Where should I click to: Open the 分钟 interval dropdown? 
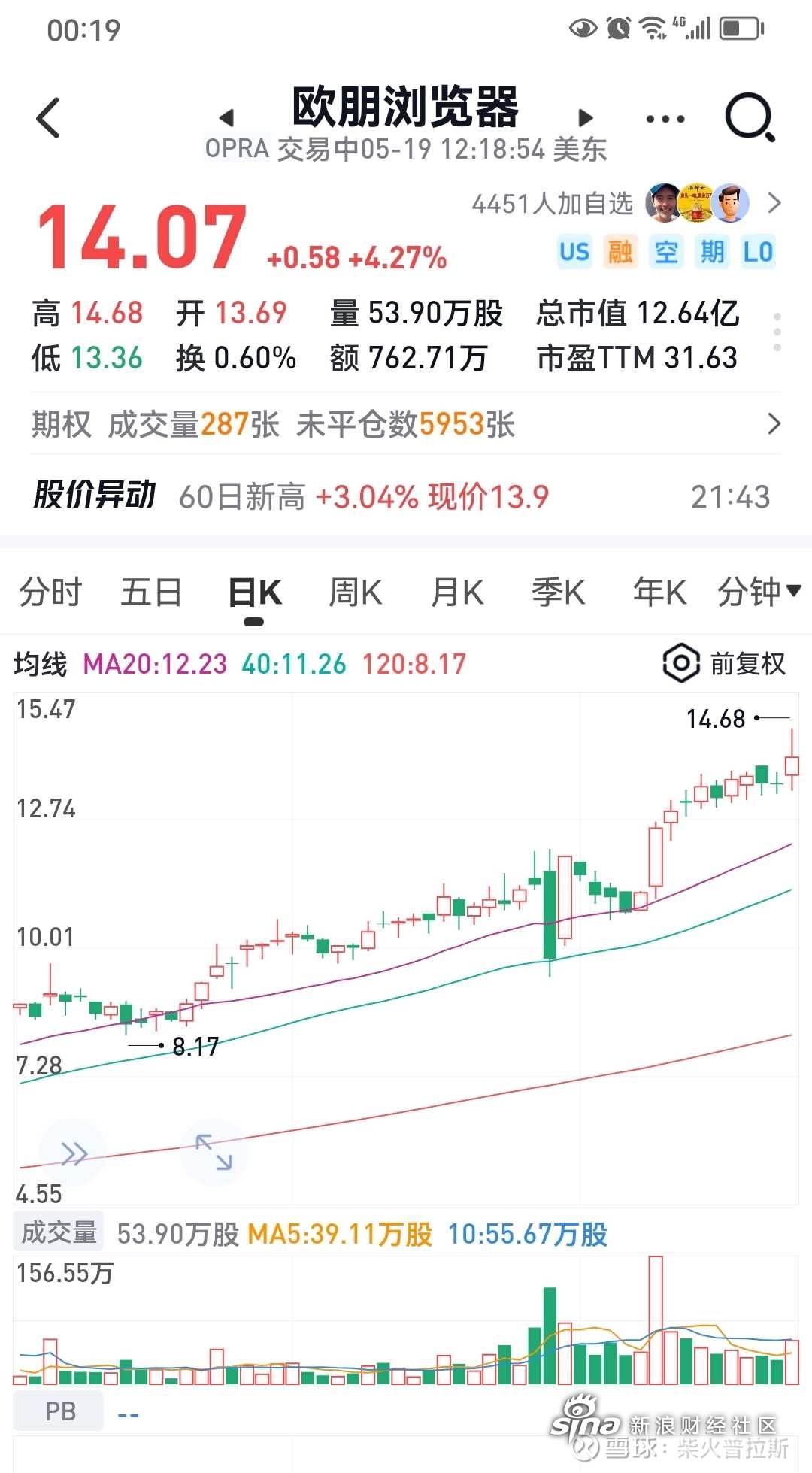click(759, 593)
